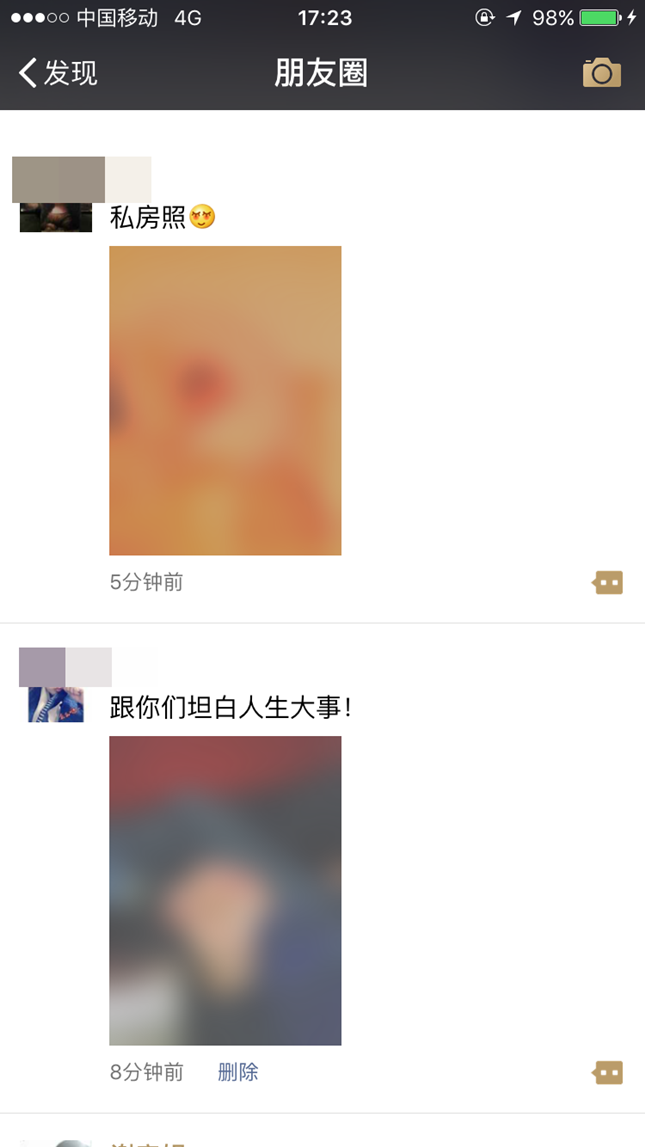
Task: Open comment menu on the 5分钟前 post
Action: [607, 582]
